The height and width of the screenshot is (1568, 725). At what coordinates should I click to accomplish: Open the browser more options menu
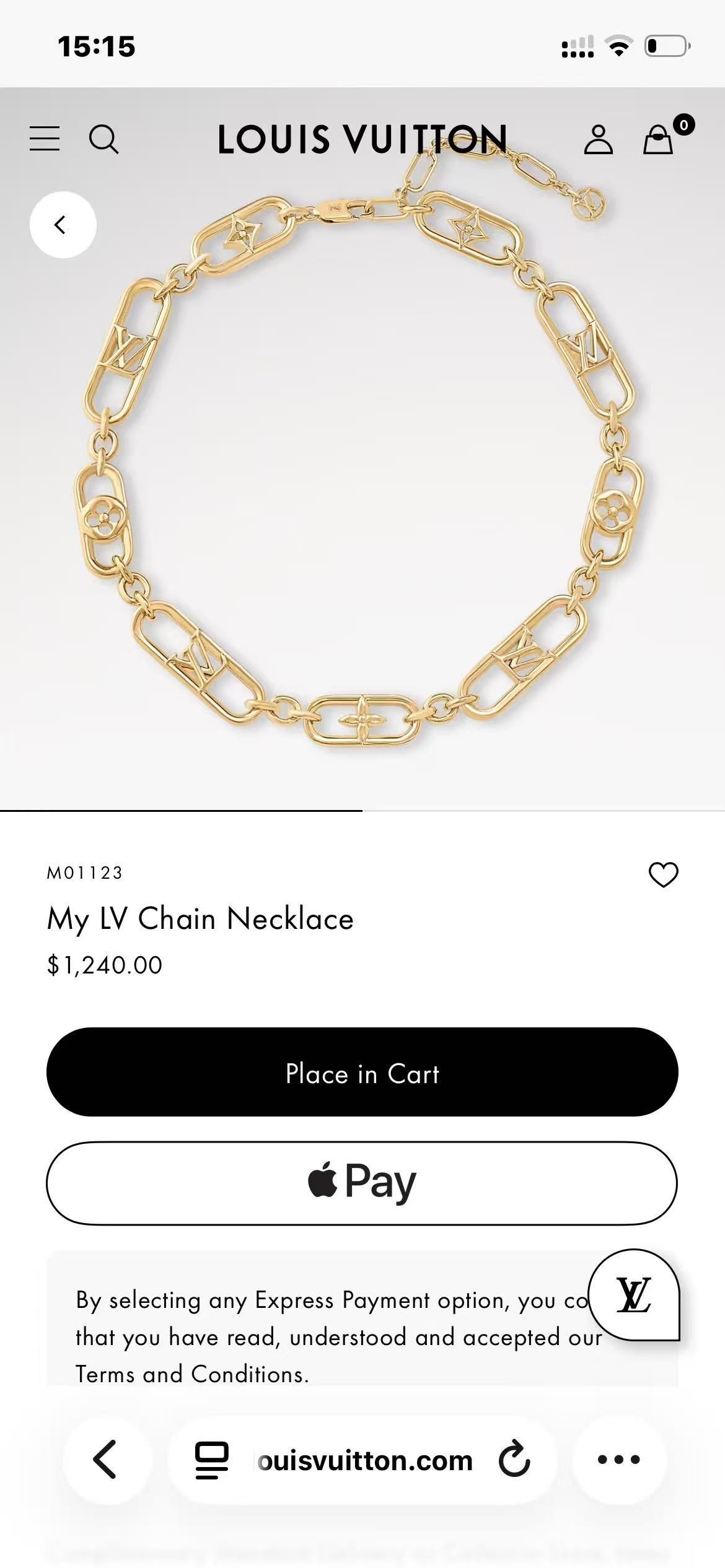click(618, 1460)
